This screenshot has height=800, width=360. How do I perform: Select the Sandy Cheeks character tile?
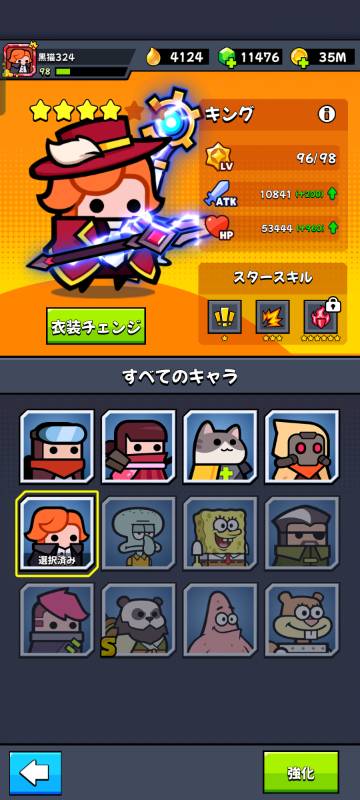(302, 620)
